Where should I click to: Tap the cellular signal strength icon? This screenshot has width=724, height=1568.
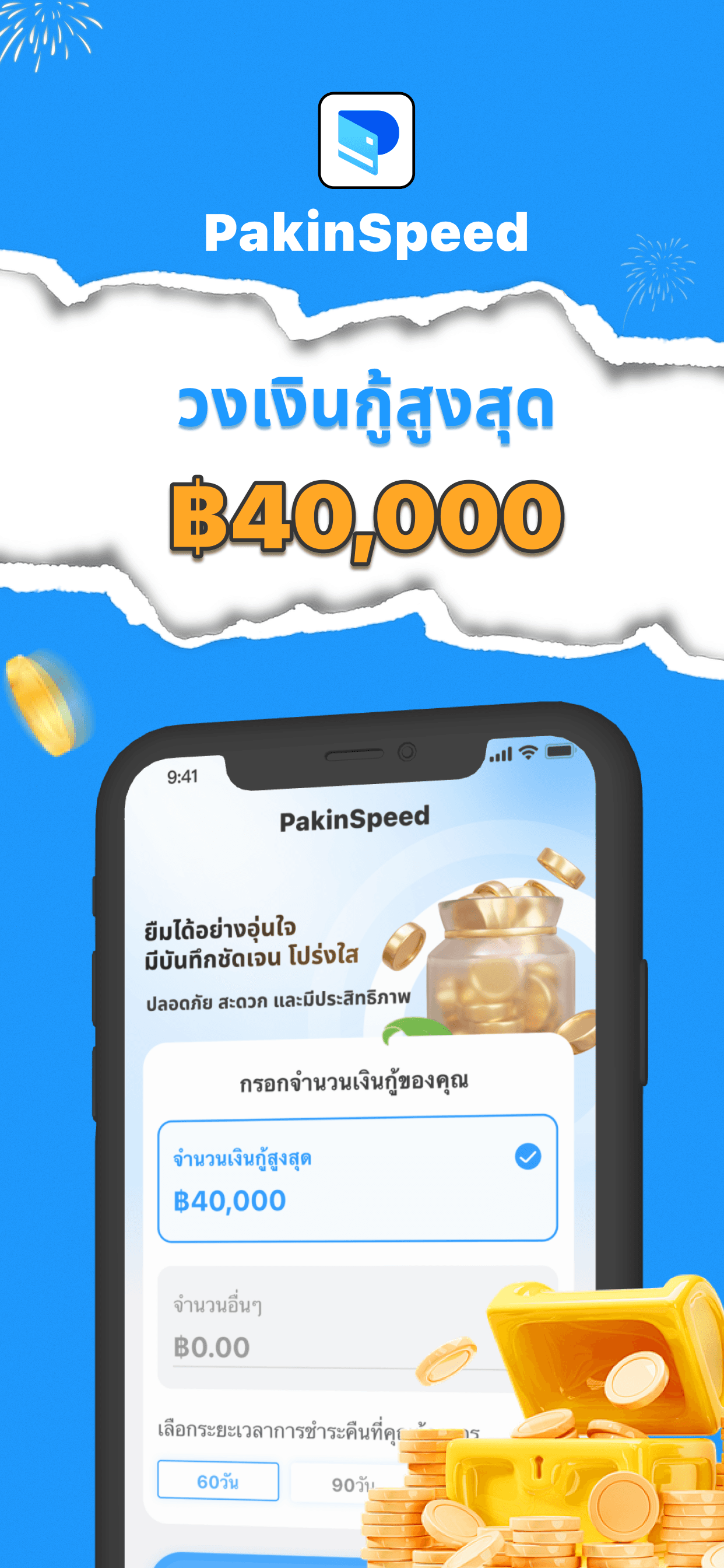pos(500,754)
